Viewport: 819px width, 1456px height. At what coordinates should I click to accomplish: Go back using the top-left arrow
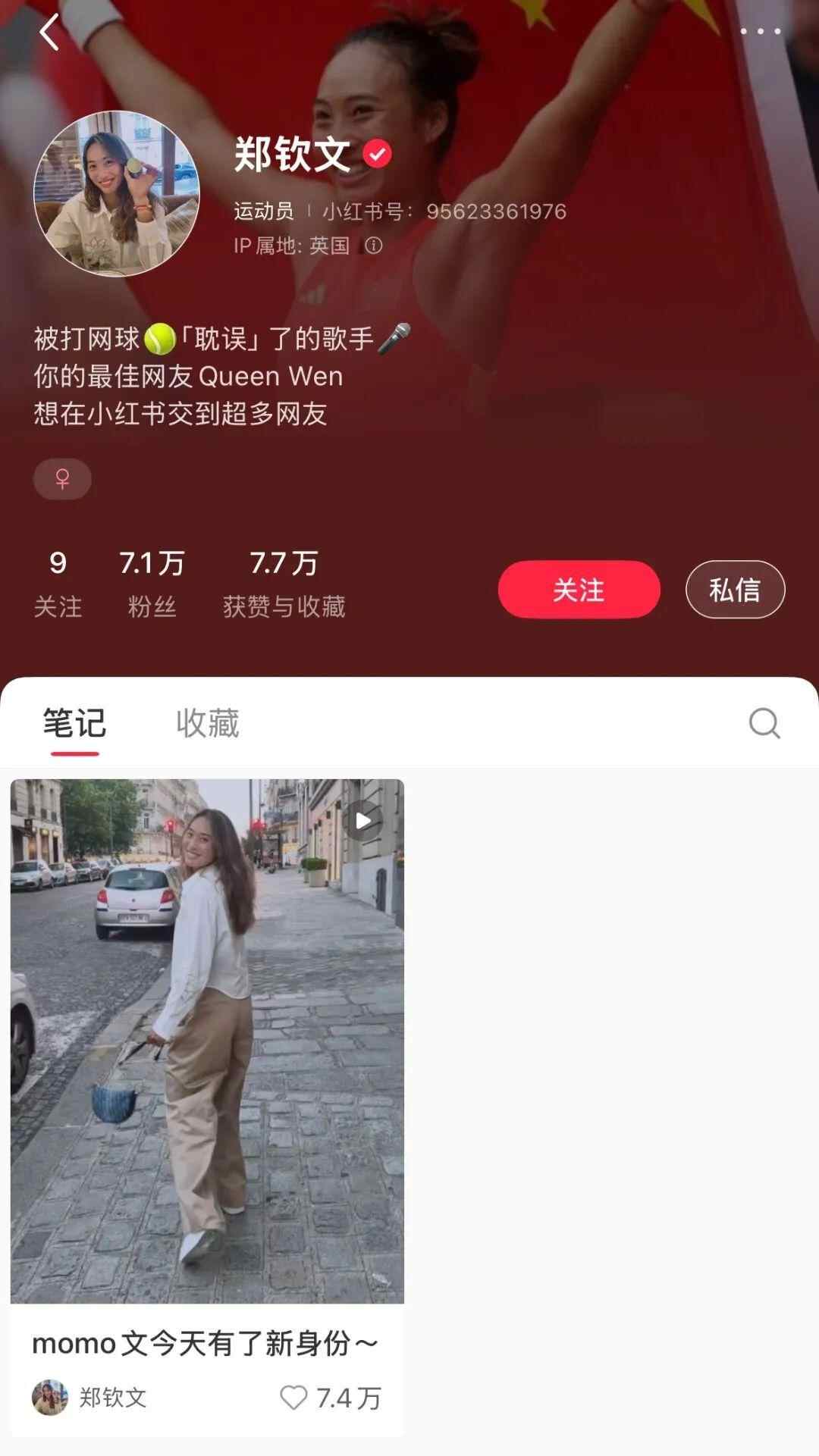pos(50,33)
